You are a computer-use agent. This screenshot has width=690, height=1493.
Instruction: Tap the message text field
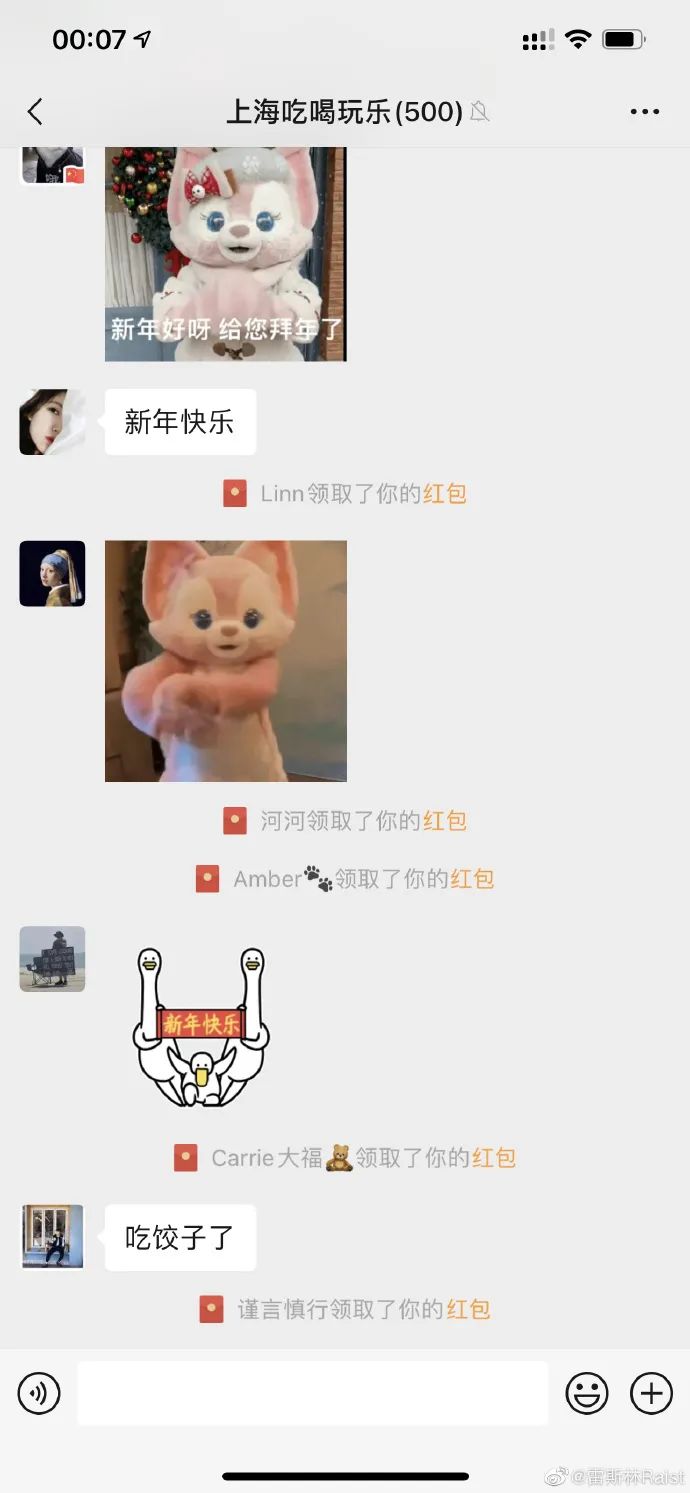click(313, 1392)
